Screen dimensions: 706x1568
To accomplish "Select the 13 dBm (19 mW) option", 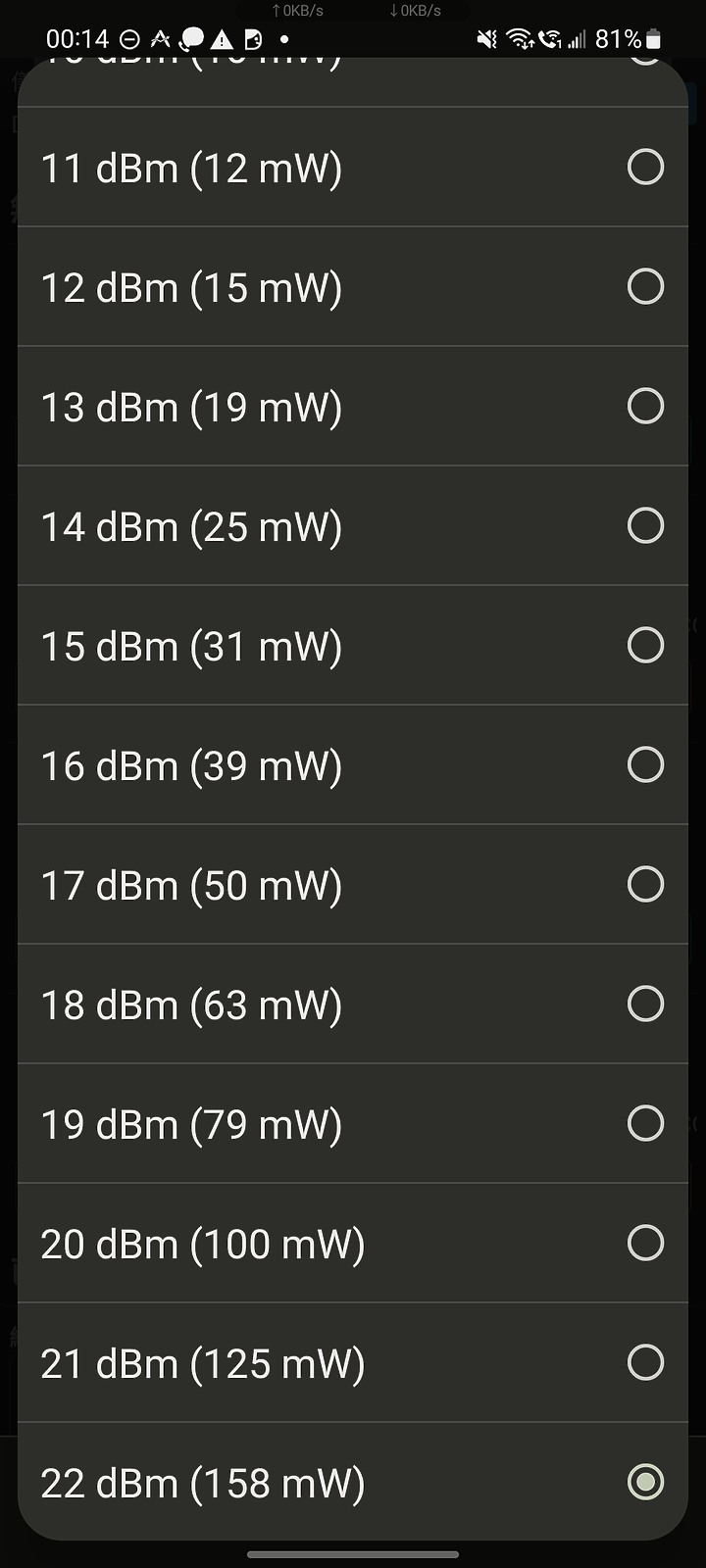I will [x=353, y=407].
